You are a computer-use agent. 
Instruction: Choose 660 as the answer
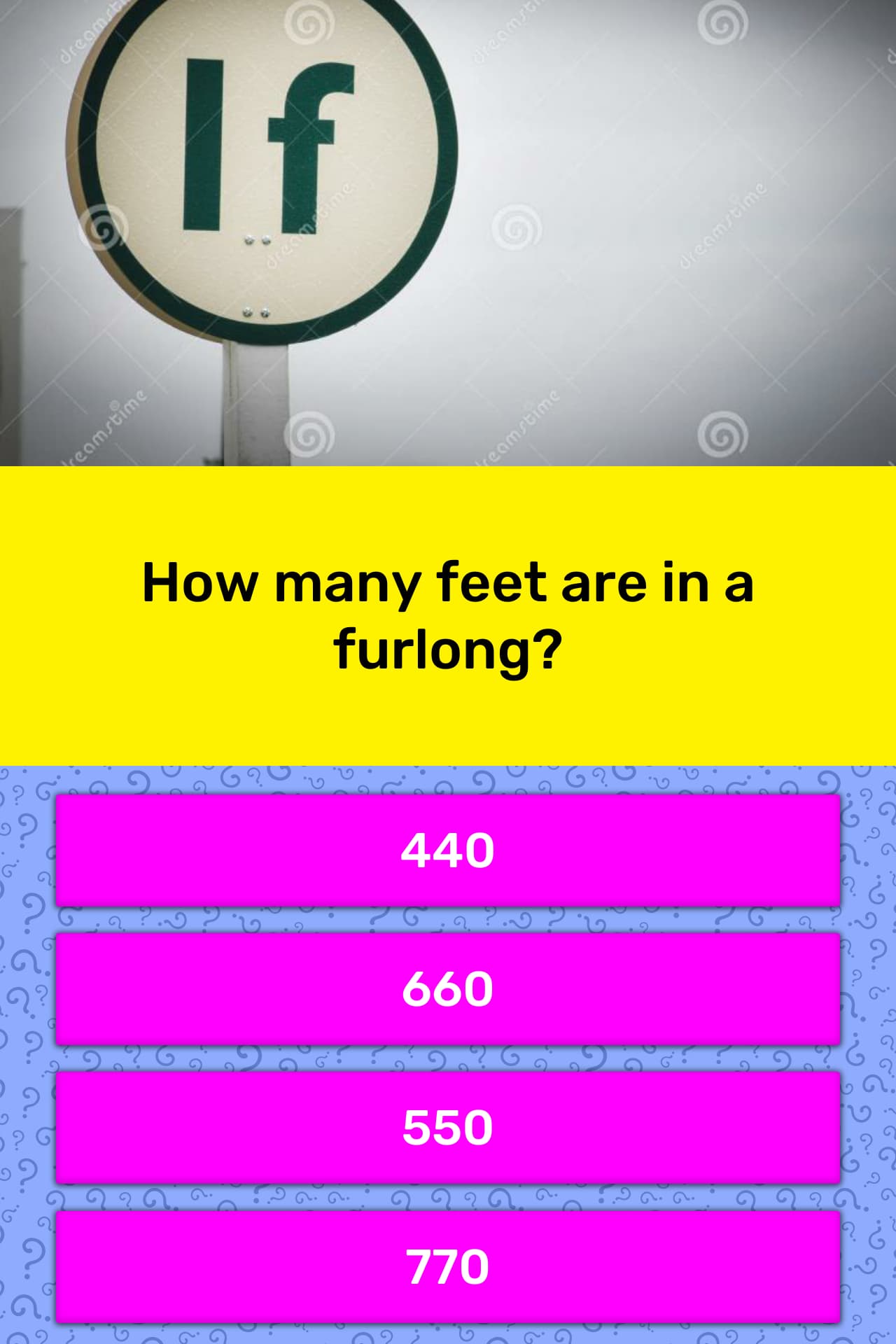click(x=448, y=988)
